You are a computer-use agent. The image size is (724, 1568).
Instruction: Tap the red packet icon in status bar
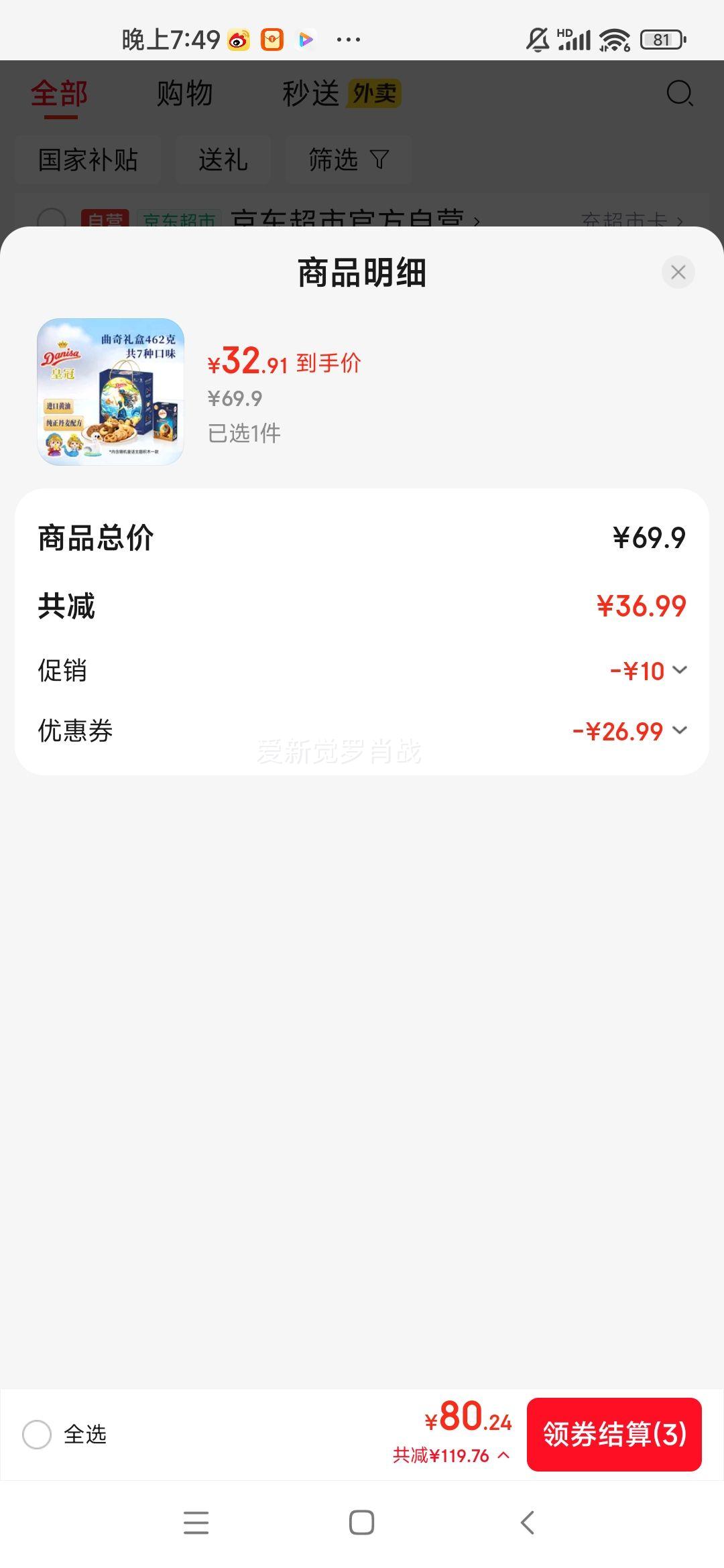[x=271, y=40]
